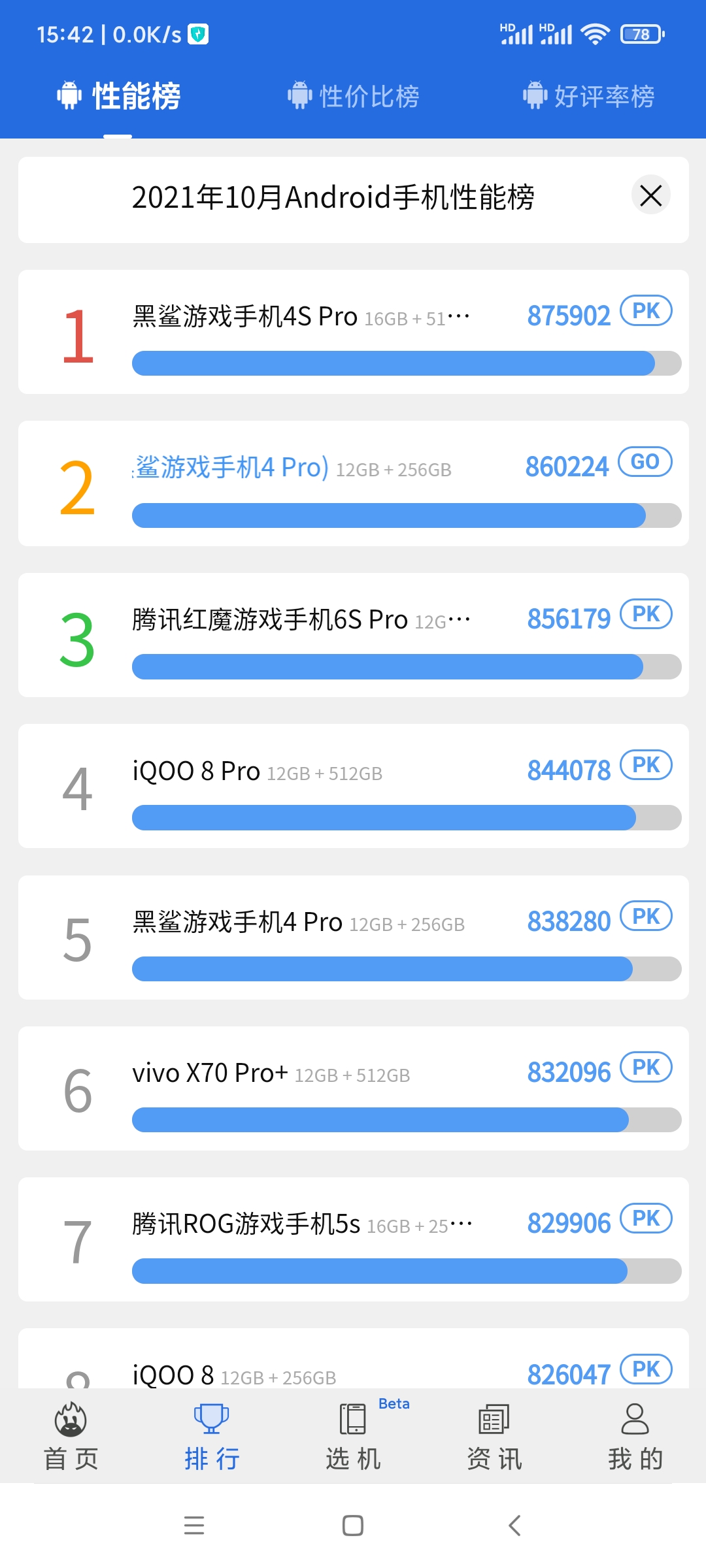Image resolution: width=706 pixels, height=1568 pixels.
Task: Tap PK beside vivo X70 Pro+
Action: [x=646, y=1068]
